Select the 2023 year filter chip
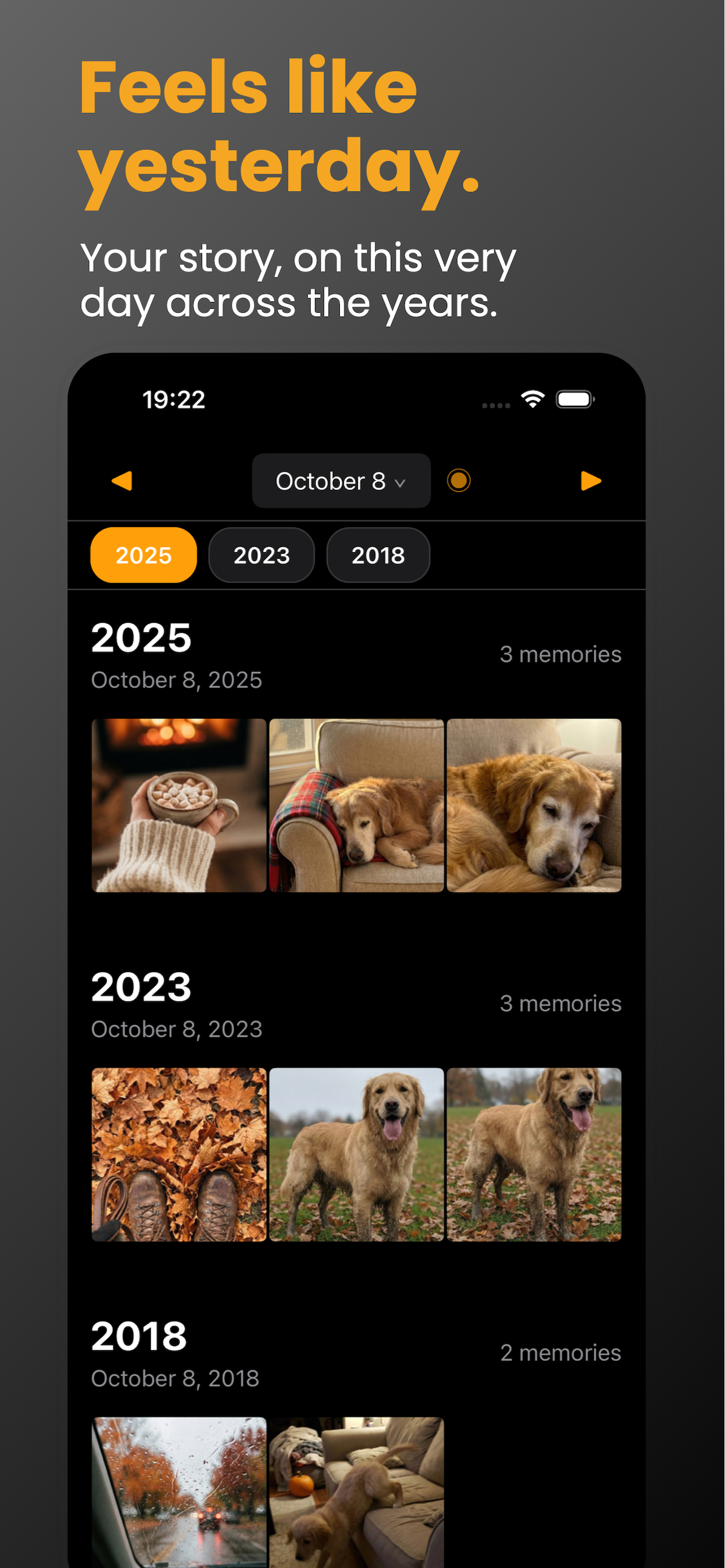 click(261, 554)
